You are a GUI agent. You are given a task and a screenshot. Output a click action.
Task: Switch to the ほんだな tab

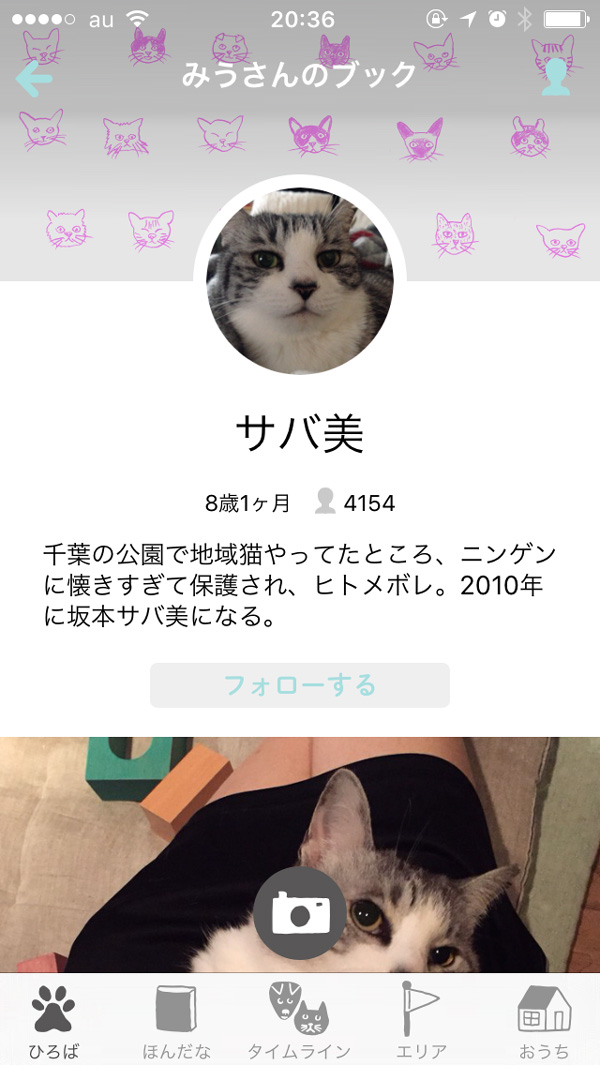click(x=176, y=1020)
